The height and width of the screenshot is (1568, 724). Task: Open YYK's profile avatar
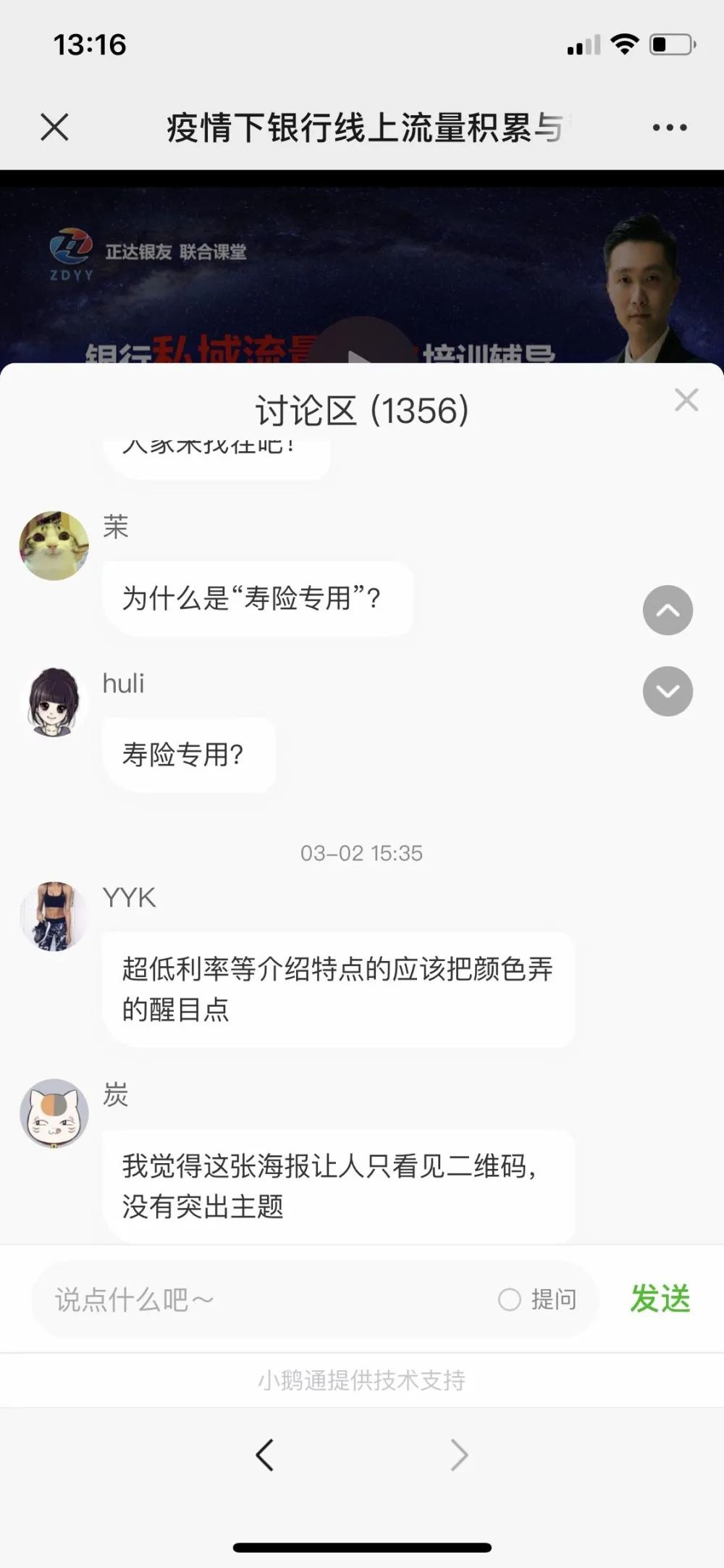[x=54, y=916]
